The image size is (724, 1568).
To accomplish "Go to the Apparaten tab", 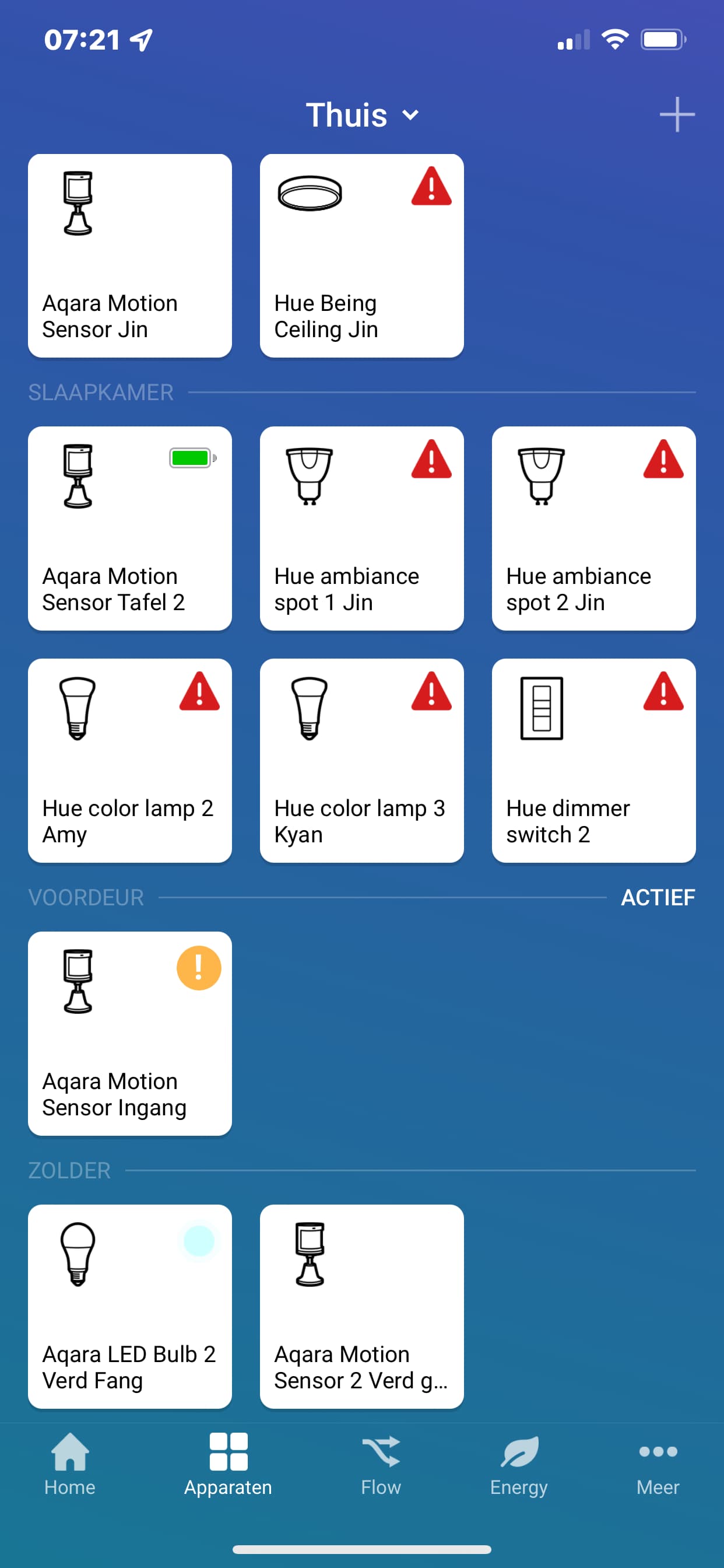I will coord(228,1464).
